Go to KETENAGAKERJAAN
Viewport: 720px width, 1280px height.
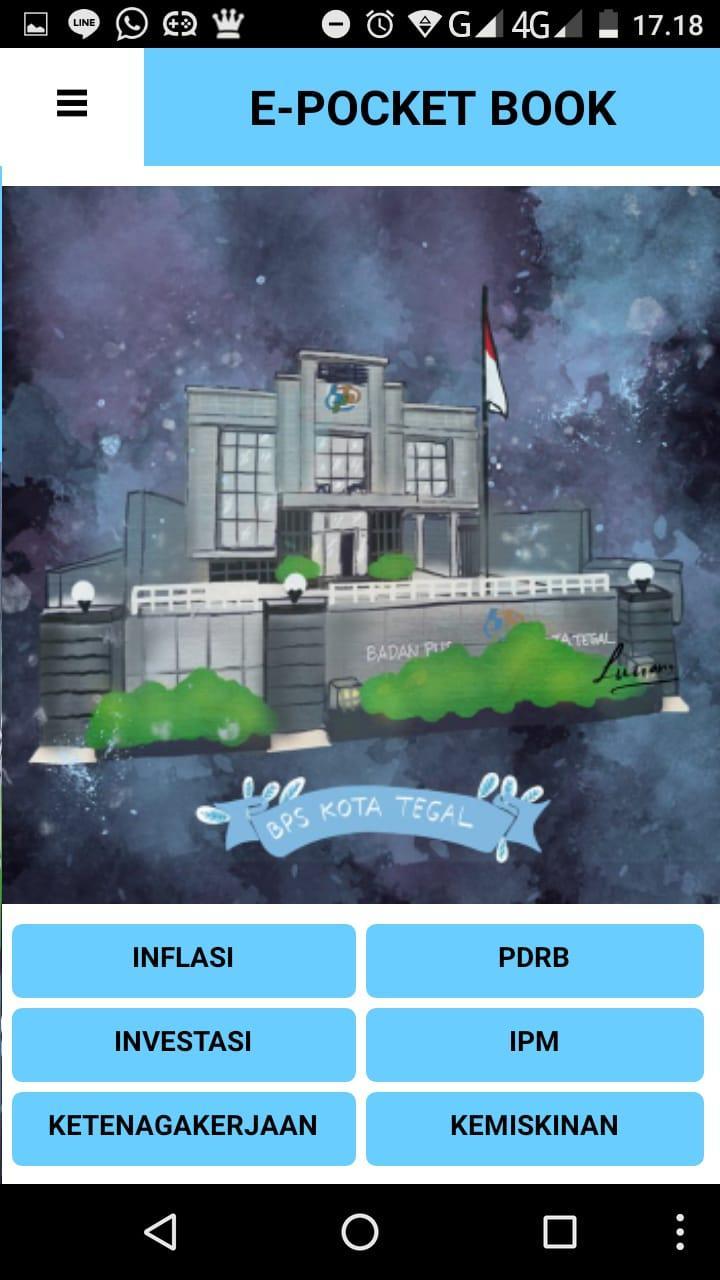click(x=183, y=1127)
